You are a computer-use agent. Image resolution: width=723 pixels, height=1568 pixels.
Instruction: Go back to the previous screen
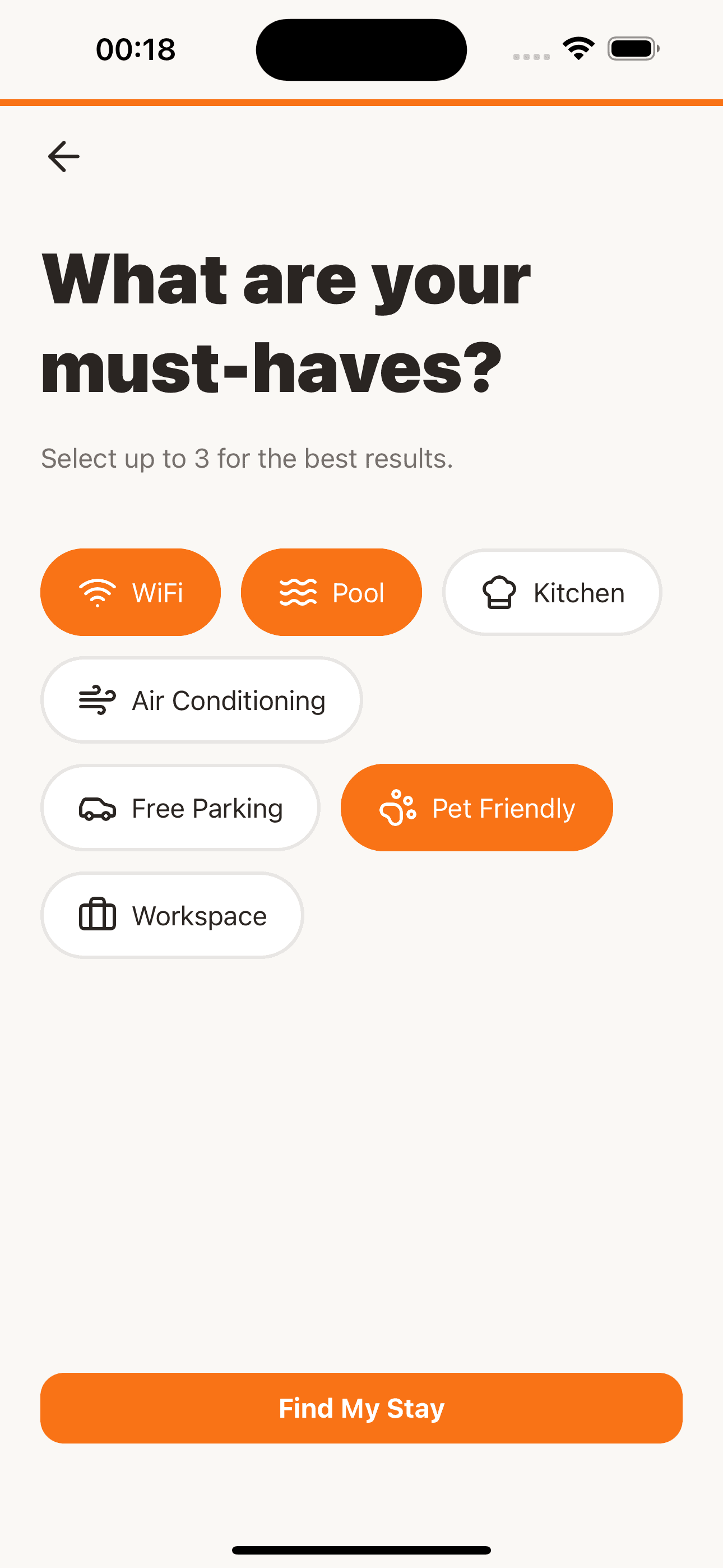pyautogui.click(x=63, y=156)
